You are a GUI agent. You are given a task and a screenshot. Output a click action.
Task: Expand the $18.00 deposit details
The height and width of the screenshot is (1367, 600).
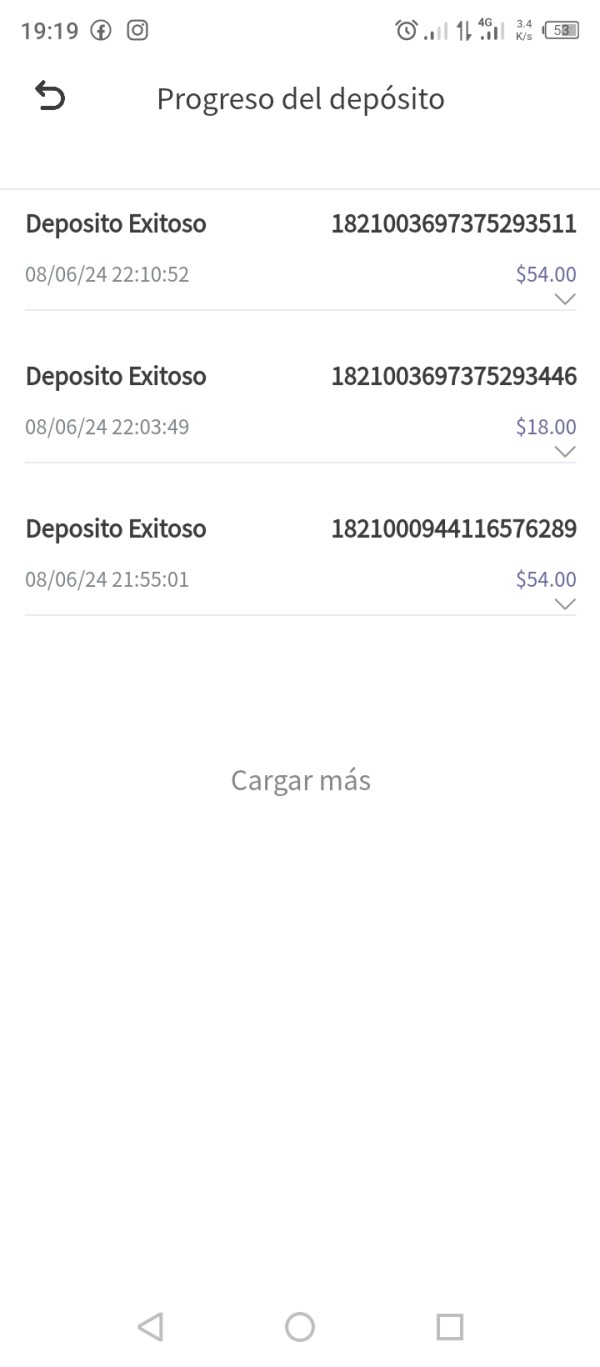pos(565,452)
